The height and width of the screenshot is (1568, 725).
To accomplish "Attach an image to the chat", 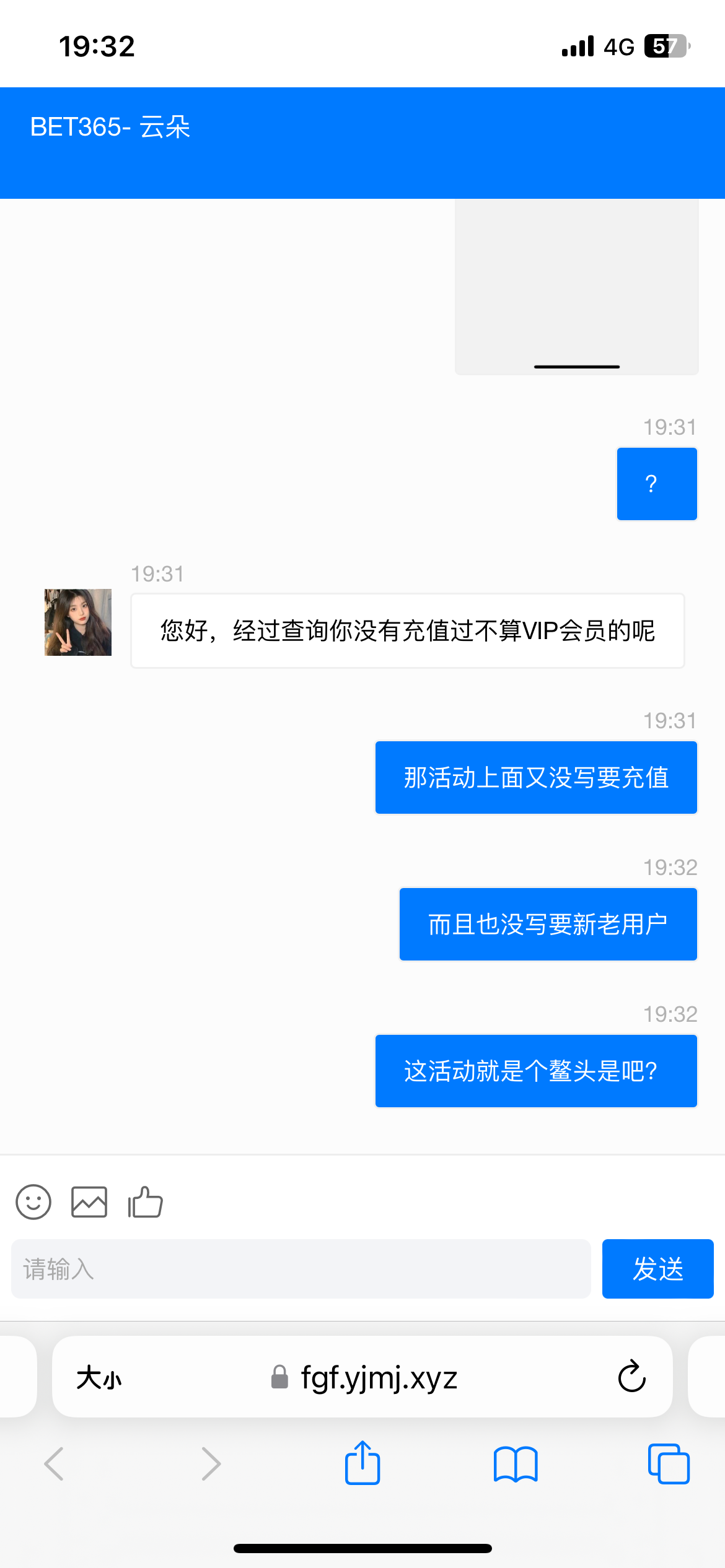I will [89, 1202].
